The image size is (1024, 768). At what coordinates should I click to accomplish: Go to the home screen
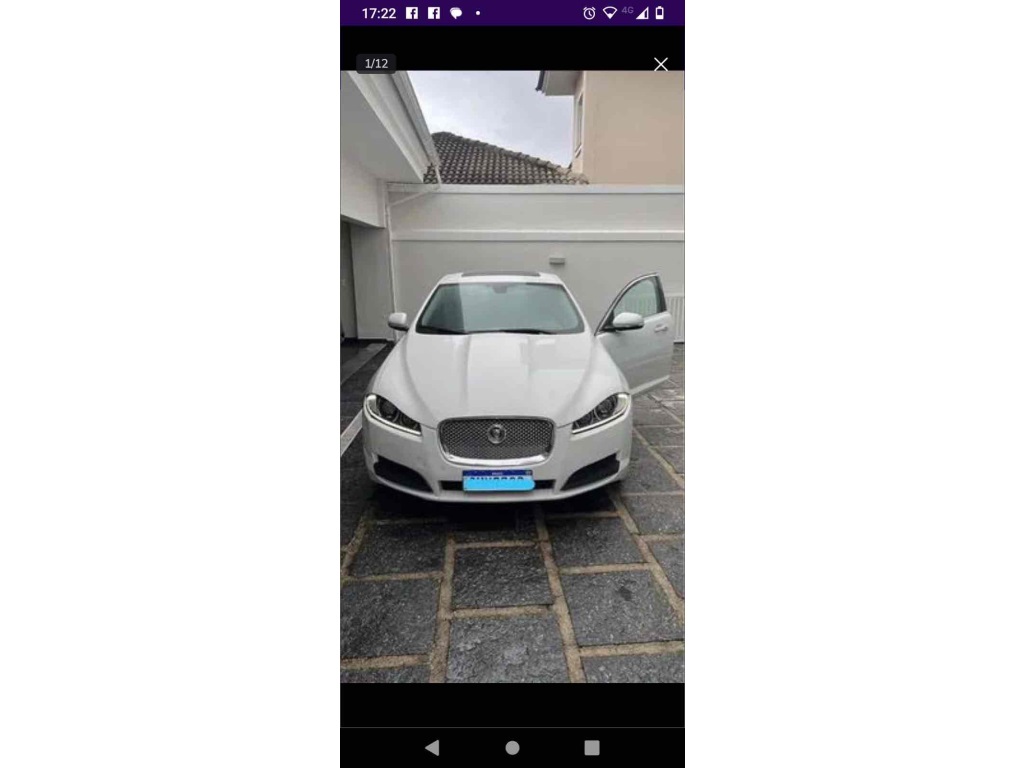coord(512,747)
